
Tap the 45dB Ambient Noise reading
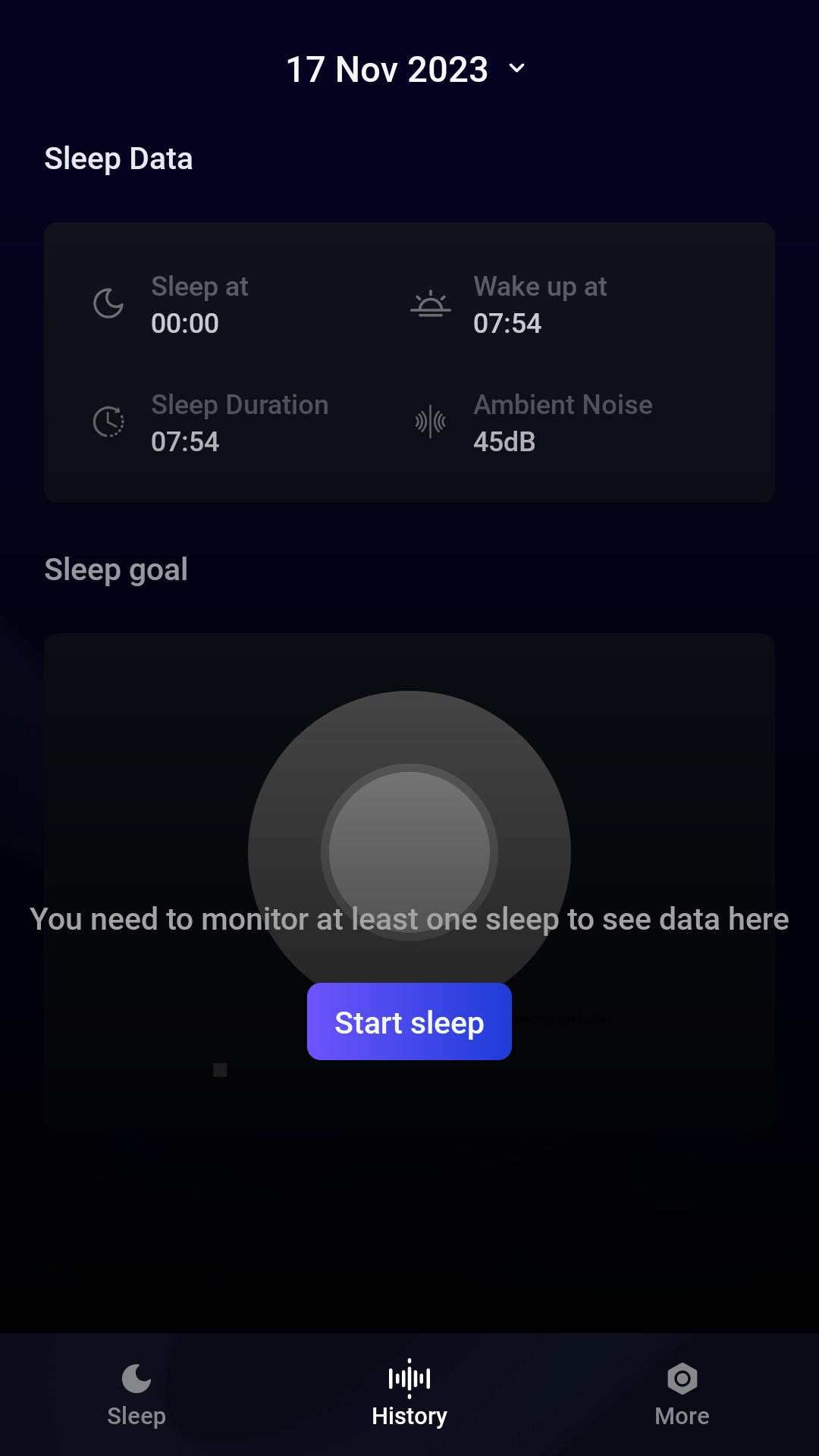tap(504, 441)
